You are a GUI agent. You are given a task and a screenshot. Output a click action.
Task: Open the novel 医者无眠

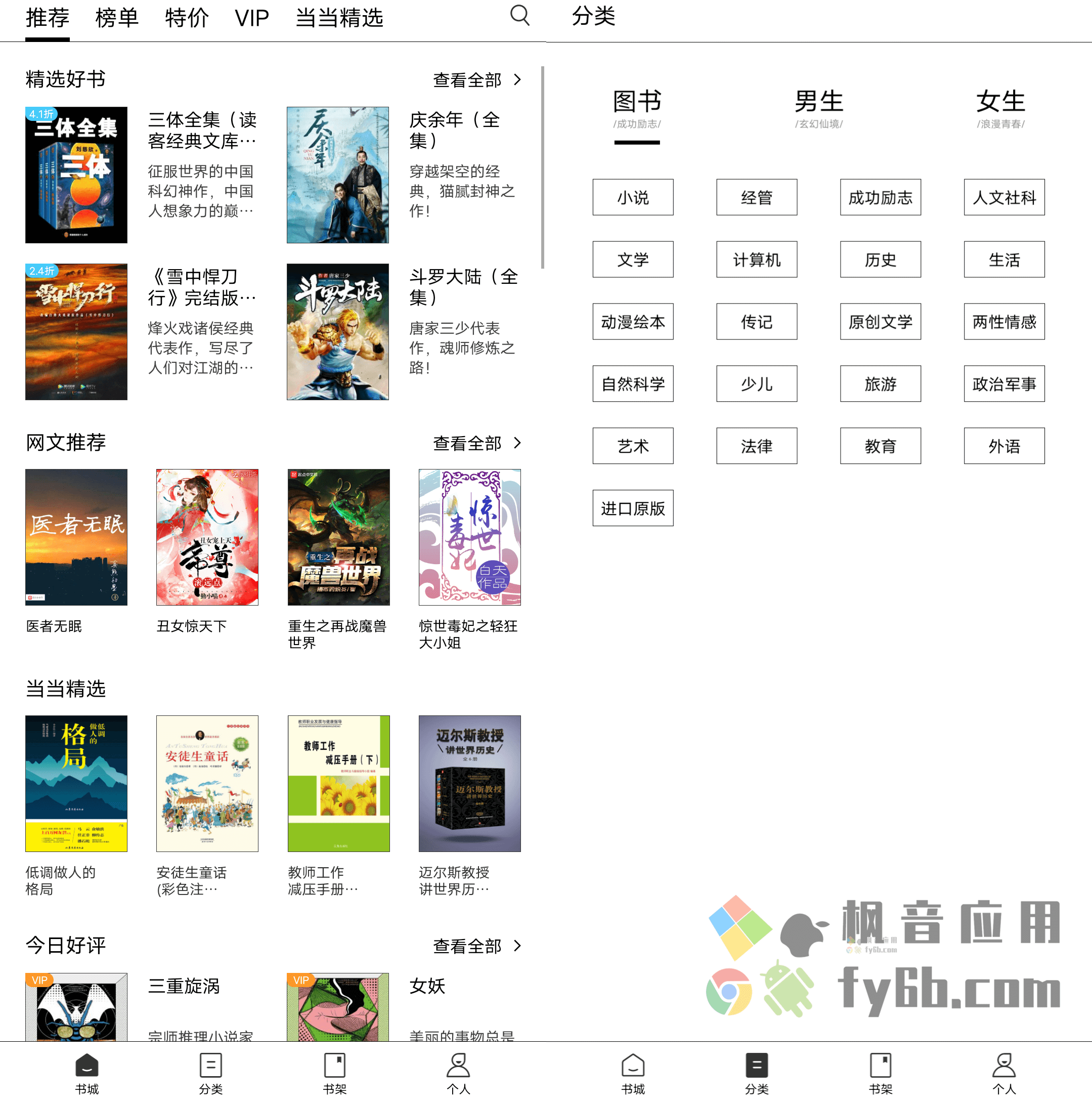point(77,537)
